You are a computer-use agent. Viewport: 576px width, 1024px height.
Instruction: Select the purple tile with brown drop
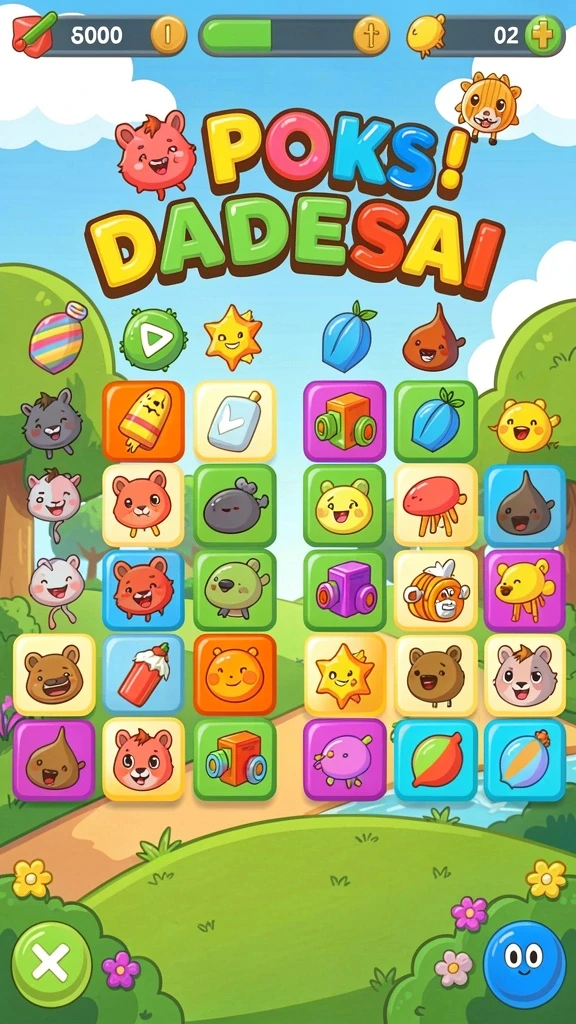[x=54, y=760]
